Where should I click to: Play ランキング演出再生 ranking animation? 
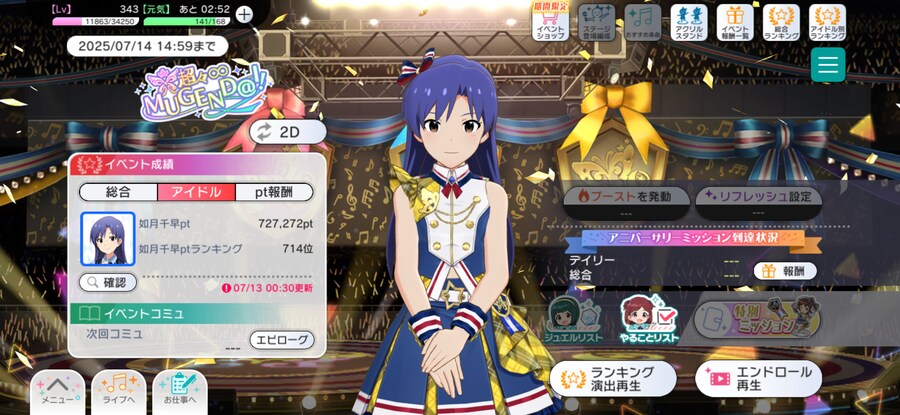(x=613, y=378)
